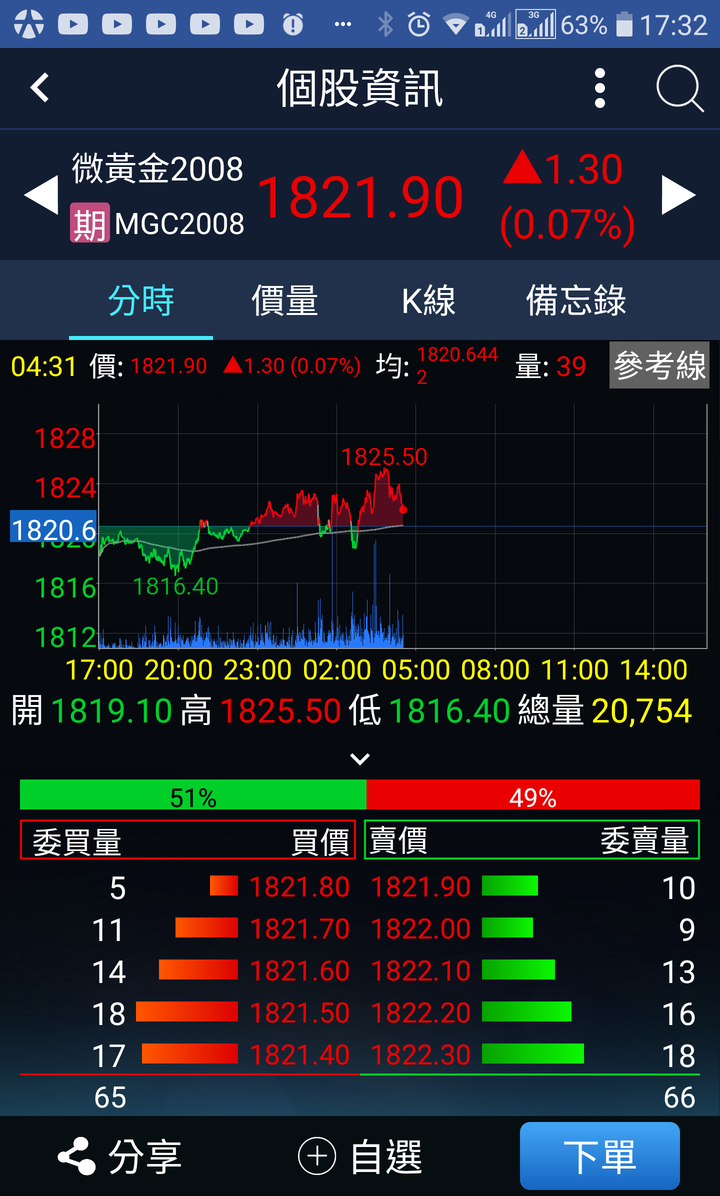Screen dimensions: 720x1196
Task: Show the next instrument with the right triangle
Action: [x=678, y=195]
